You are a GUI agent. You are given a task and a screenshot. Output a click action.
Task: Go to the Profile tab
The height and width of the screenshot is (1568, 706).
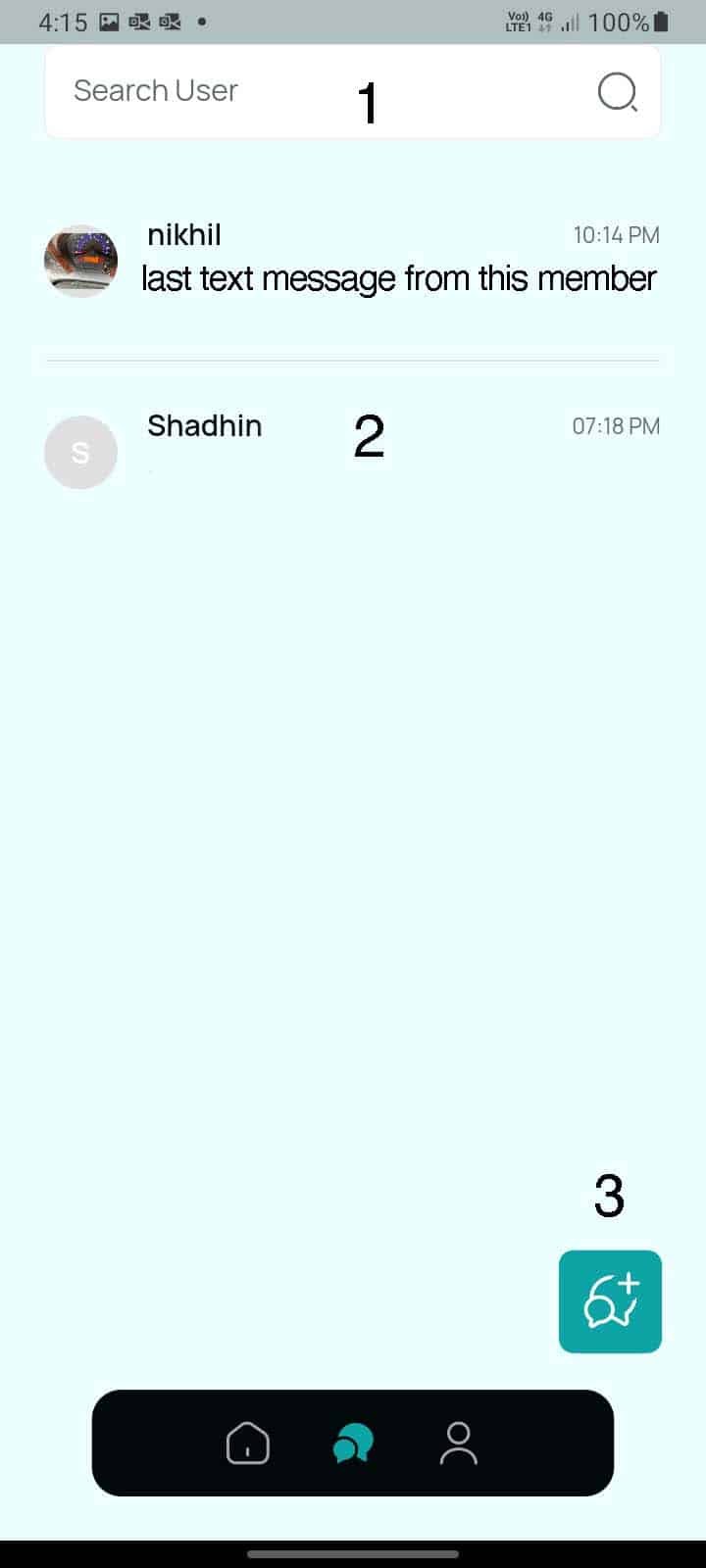tap(458, 1444)
